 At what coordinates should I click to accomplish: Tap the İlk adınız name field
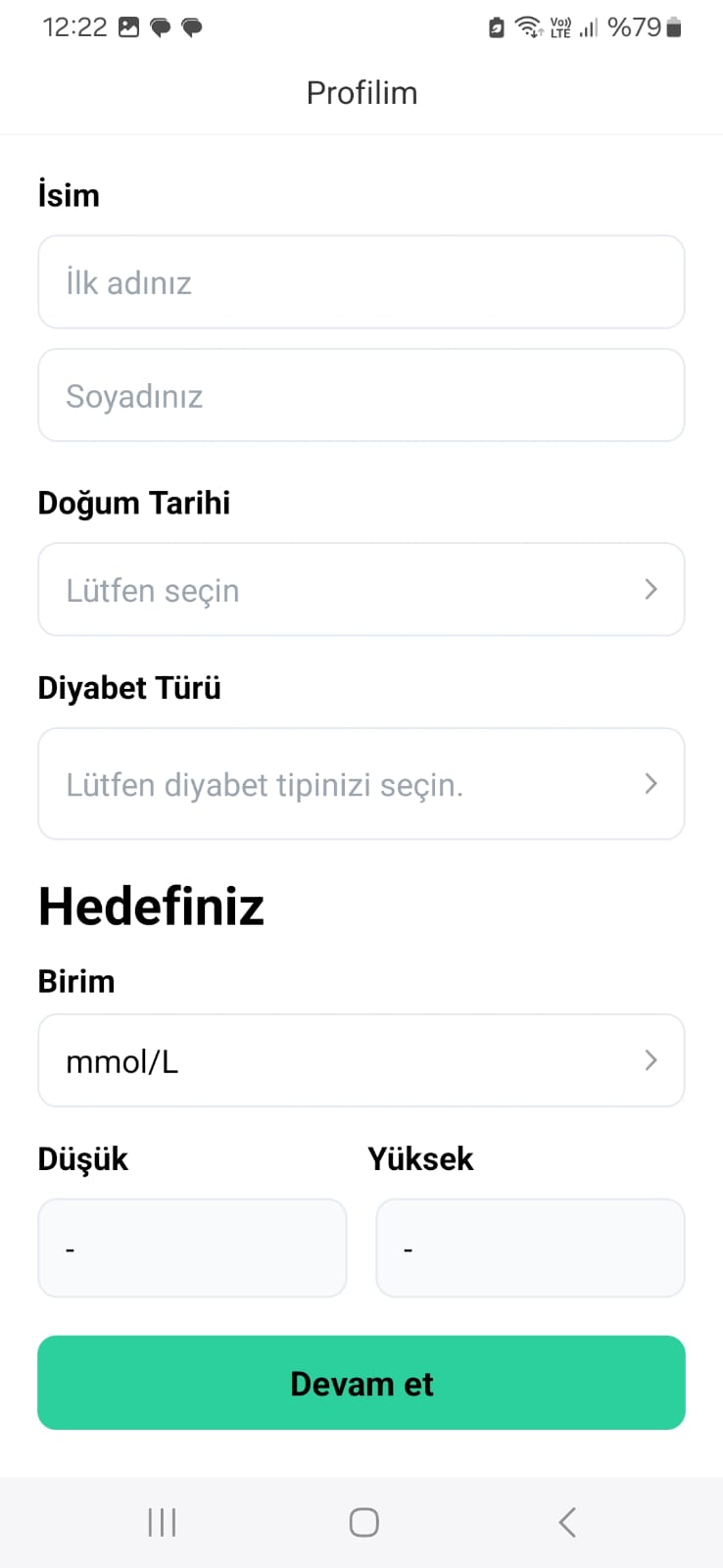click(x=361, y=282)
